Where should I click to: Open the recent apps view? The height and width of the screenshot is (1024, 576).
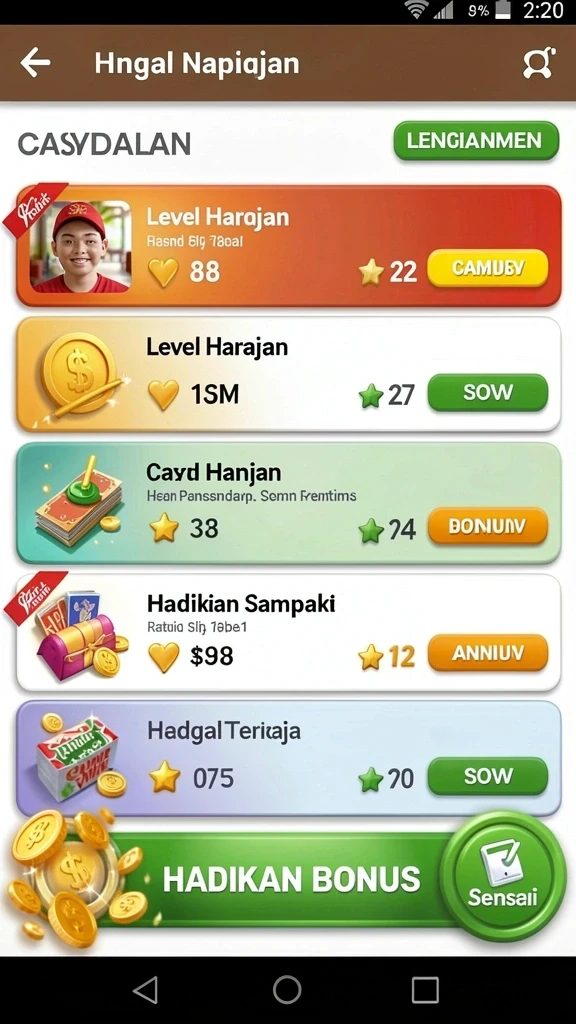(x=425, y=990)
